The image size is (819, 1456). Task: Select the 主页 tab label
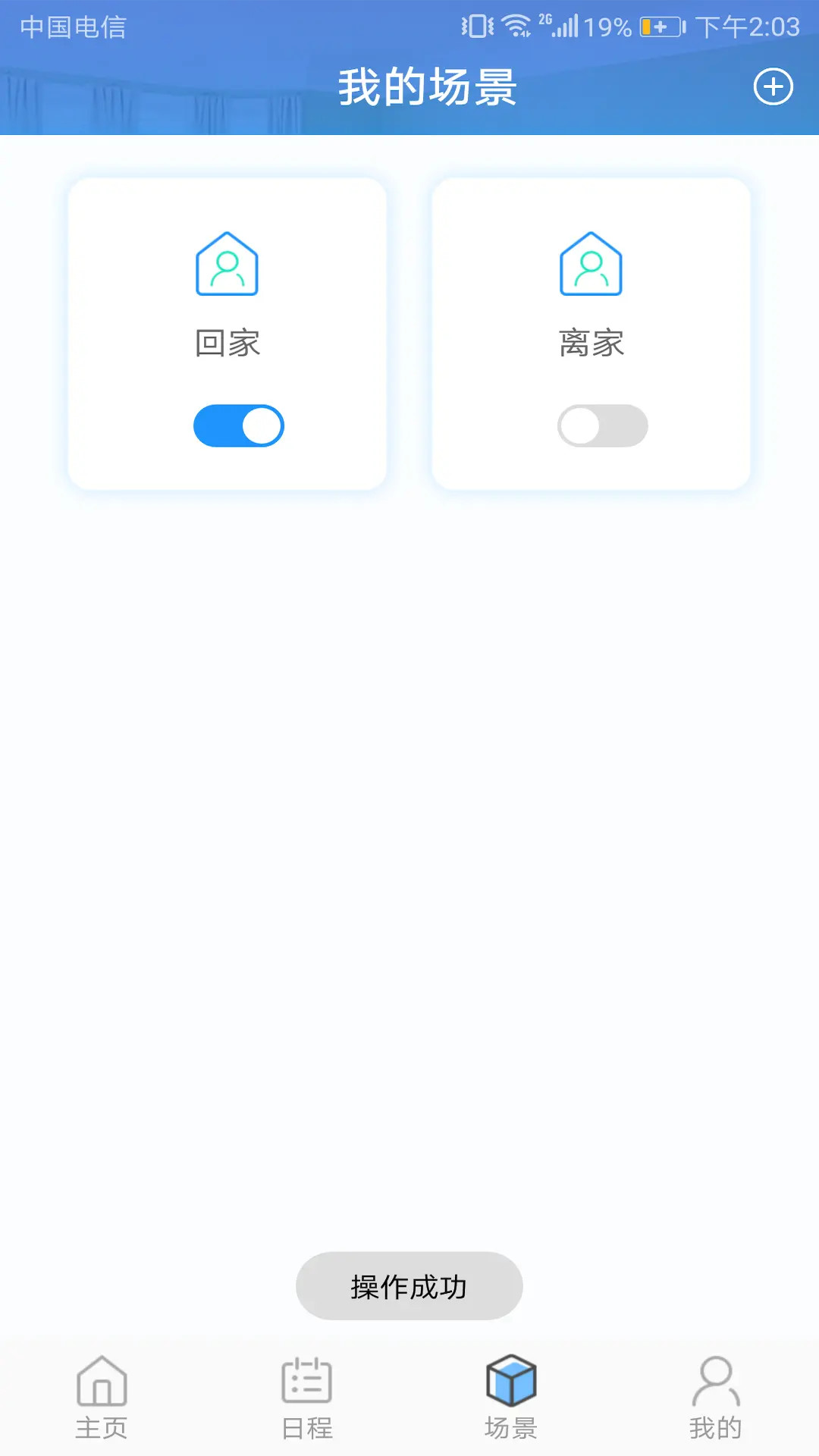click(x=102, y=1428)
